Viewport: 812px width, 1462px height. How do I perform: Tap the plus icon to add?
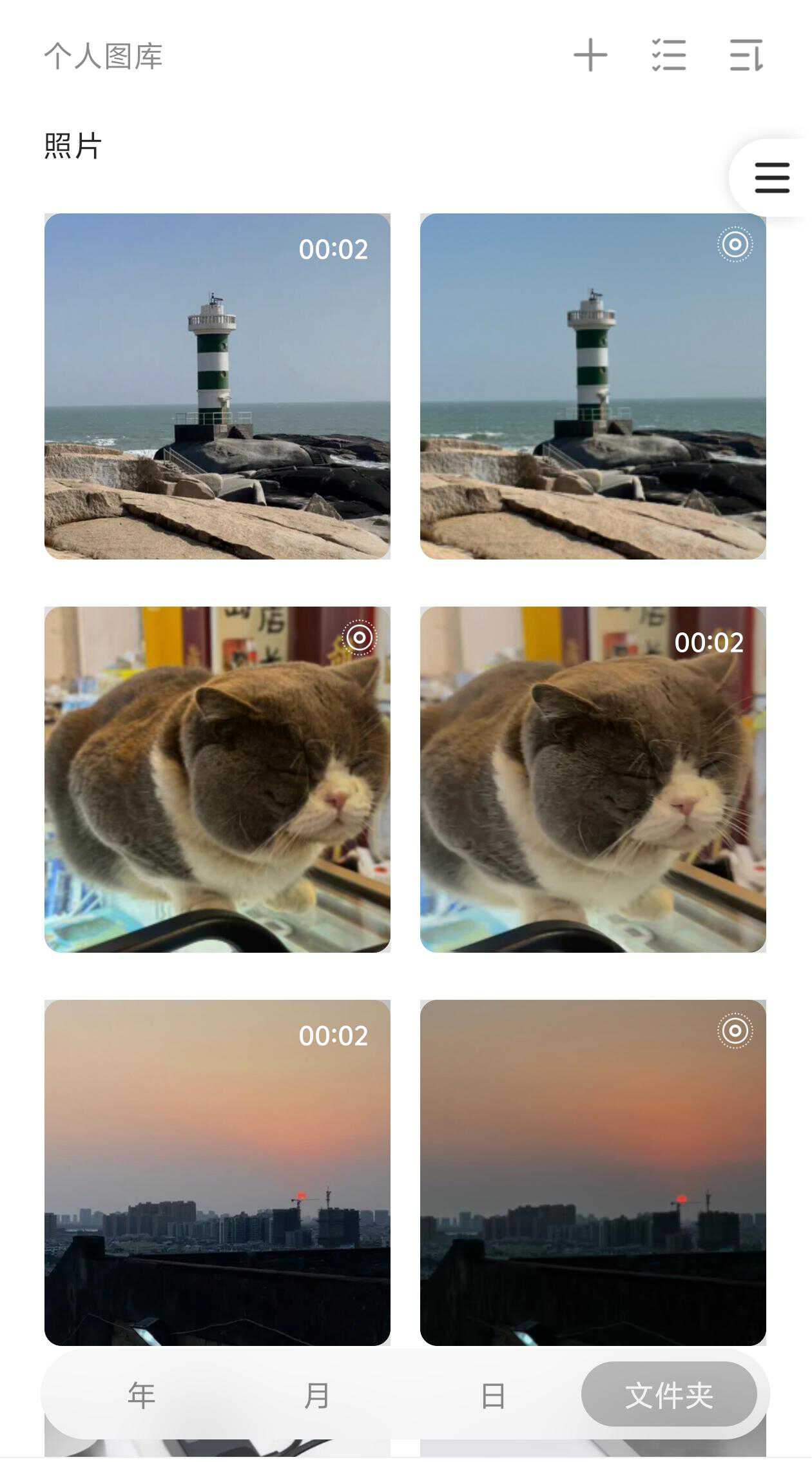pos(590,55)
